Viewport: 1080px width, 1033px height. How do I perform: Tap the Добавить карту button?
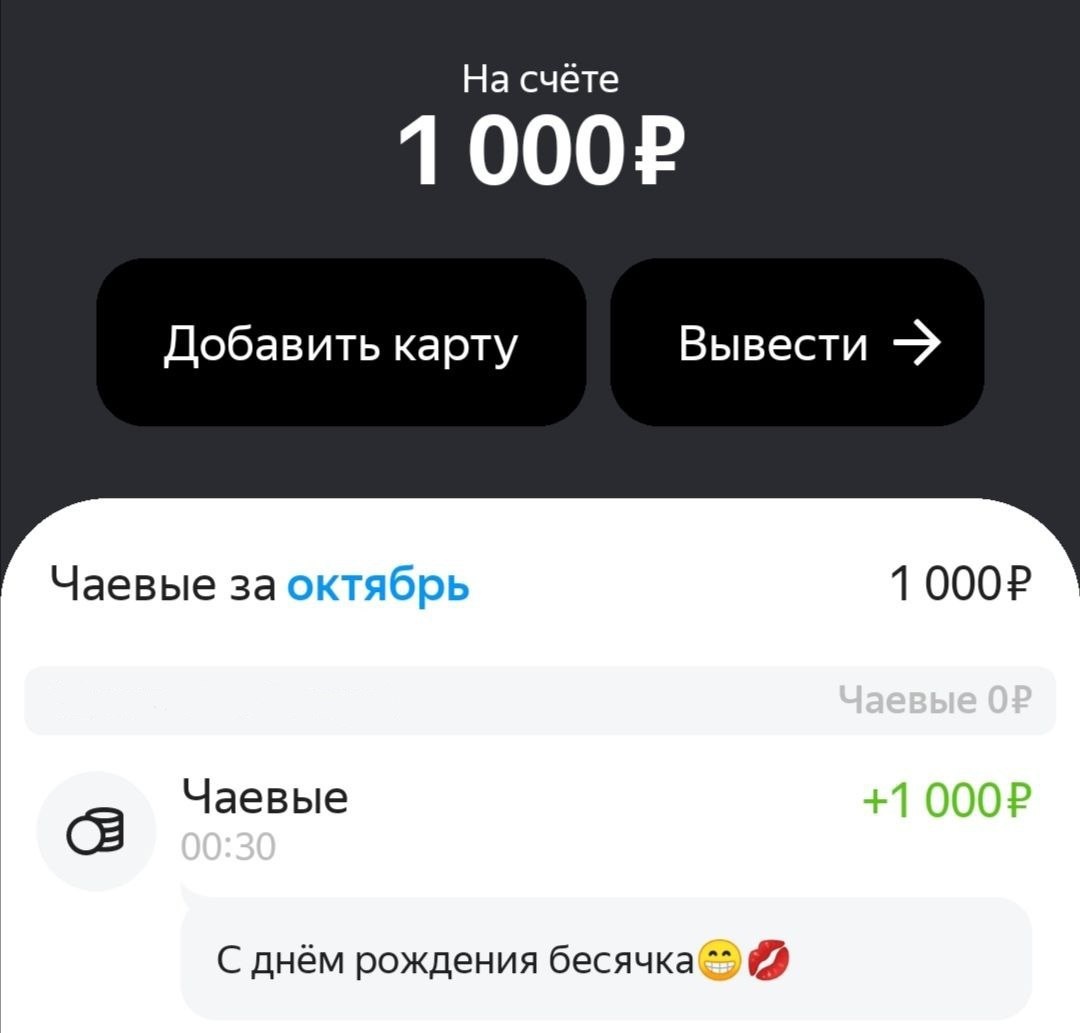[x=341, y=342]
